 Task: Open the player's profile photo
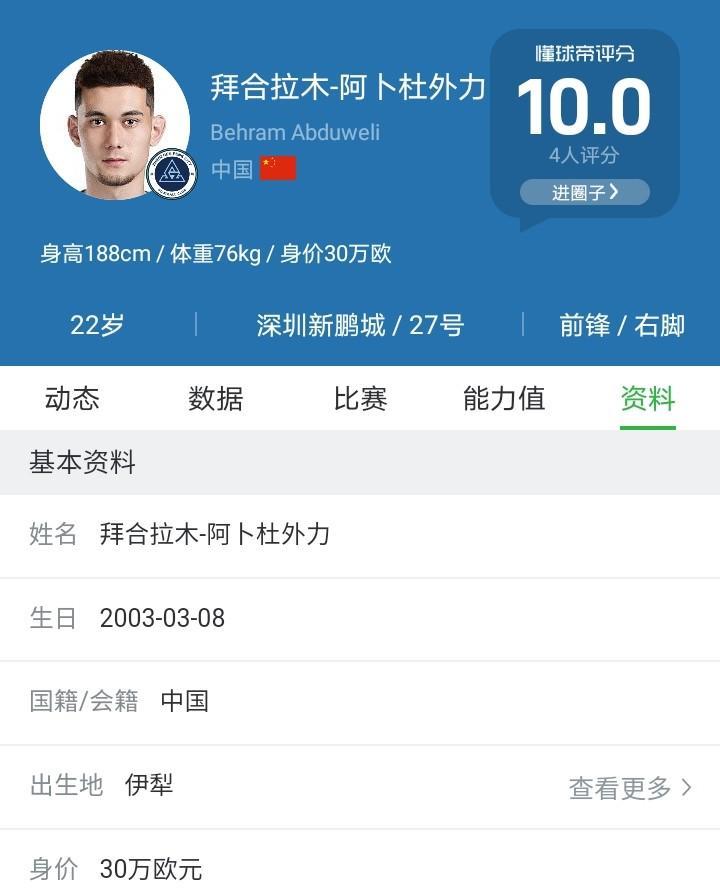[114, 125]
